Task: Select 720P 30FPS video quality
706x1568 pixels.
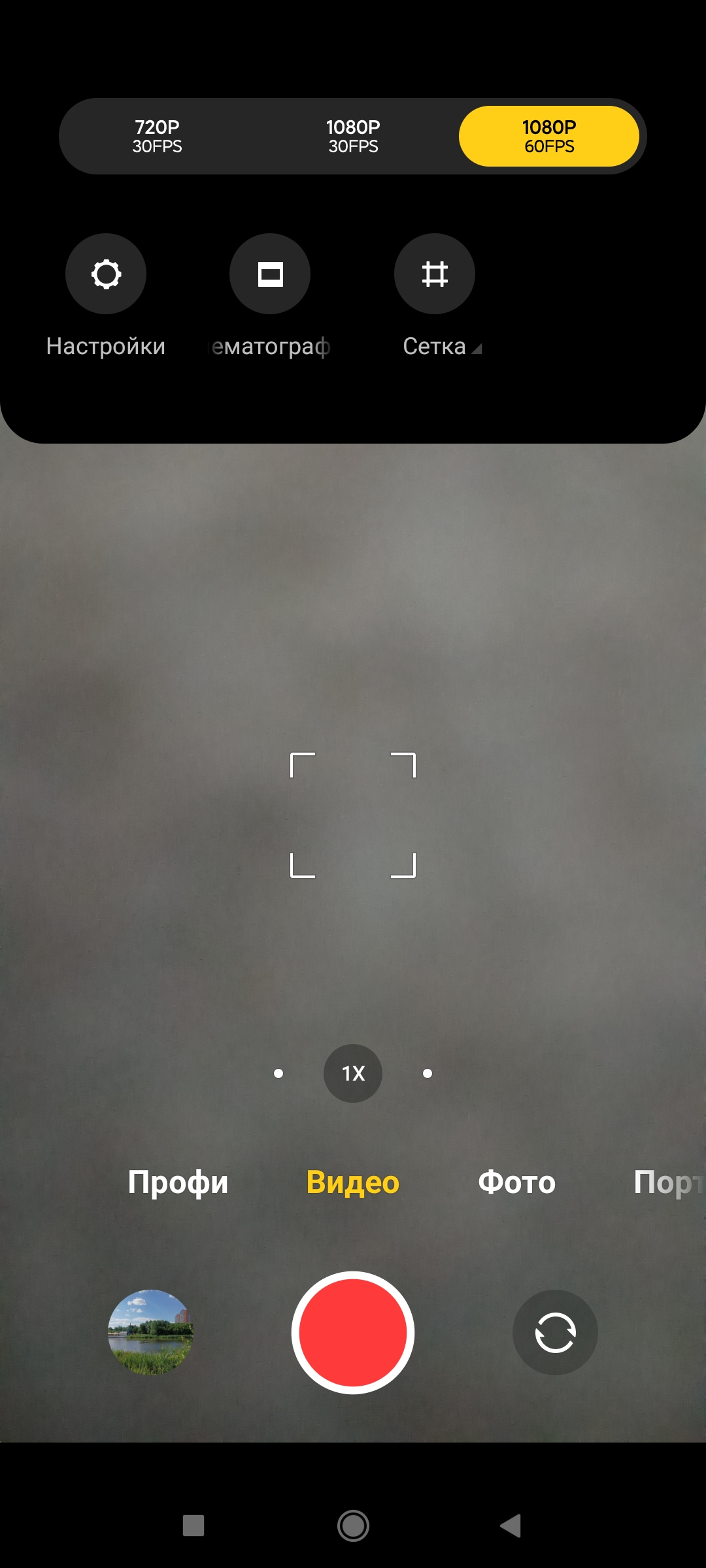Action: [x=157, y=136]
